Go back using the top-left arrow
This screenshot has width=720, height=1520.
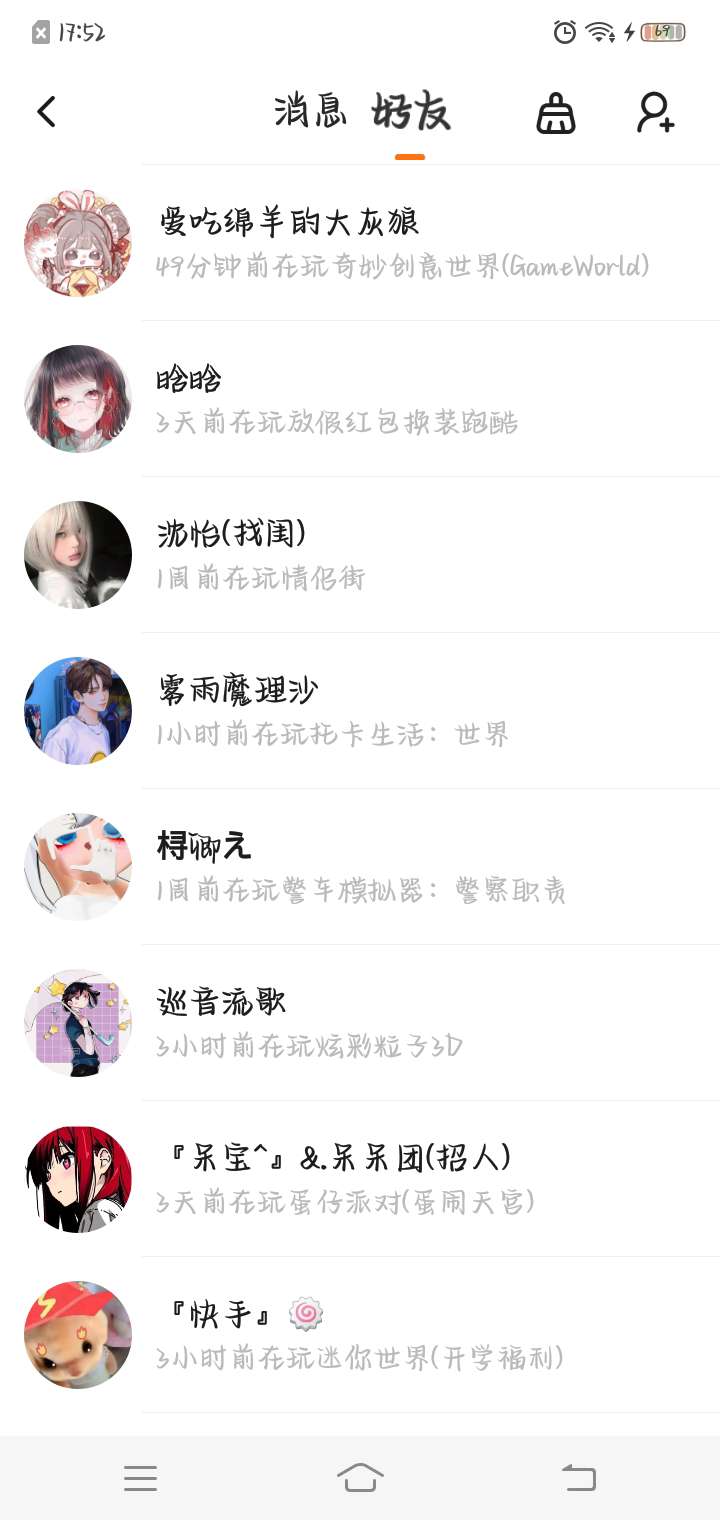tap(46, 112)
